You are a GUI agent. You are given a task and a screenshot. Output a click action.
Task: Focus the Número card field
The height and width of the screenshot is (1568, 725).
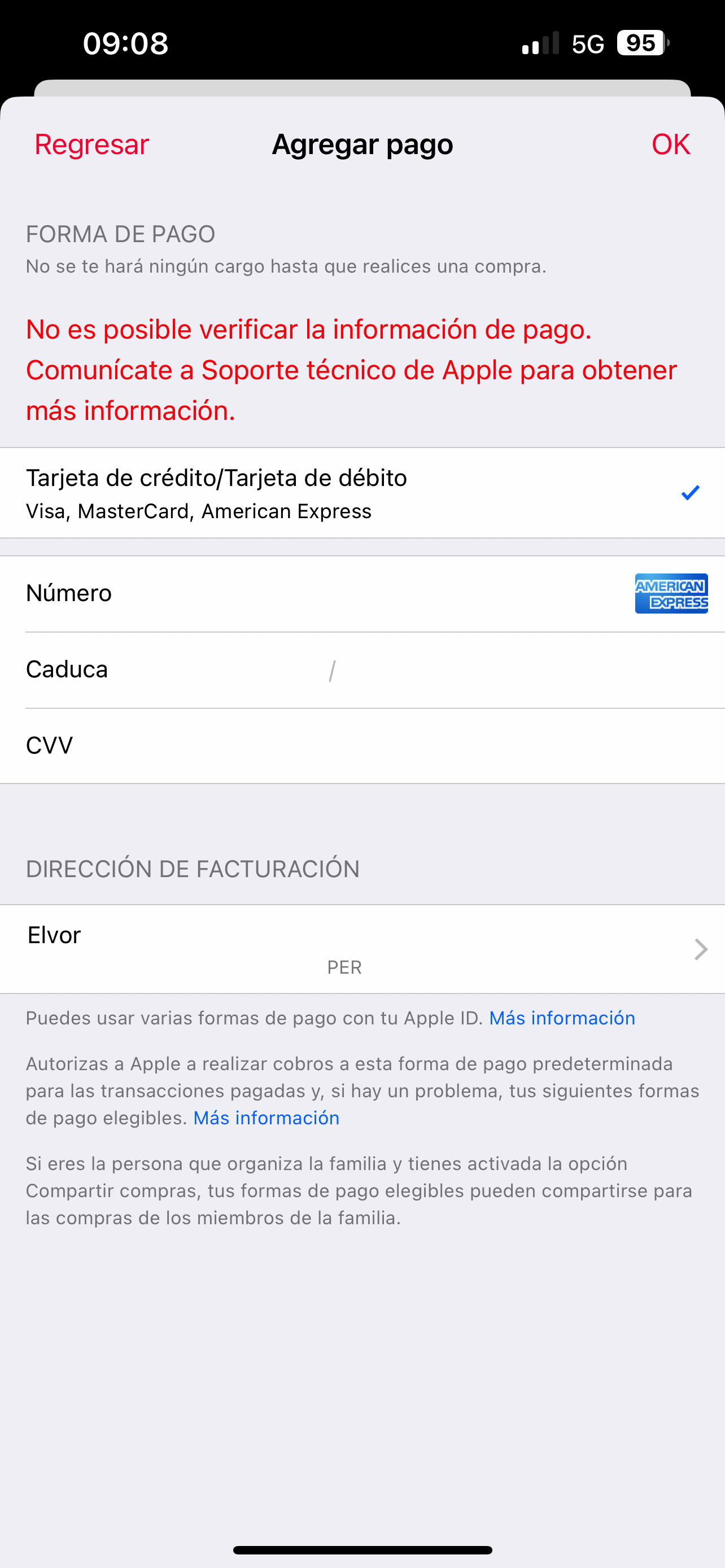coord(365,593)
